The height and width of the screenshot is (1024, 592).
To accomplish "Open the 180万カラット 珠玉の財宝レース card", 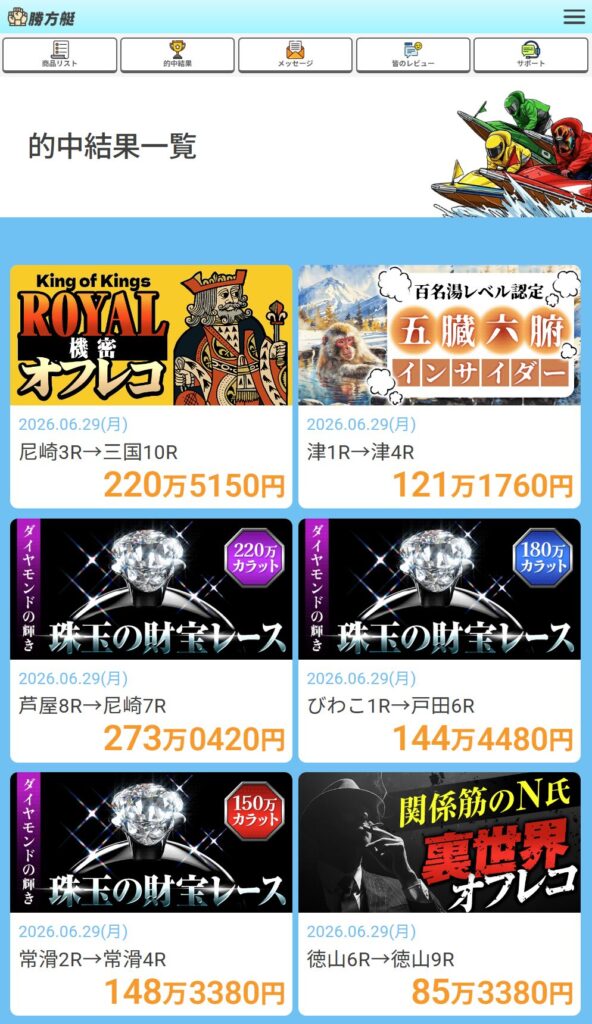I will [x=439, y=640].
